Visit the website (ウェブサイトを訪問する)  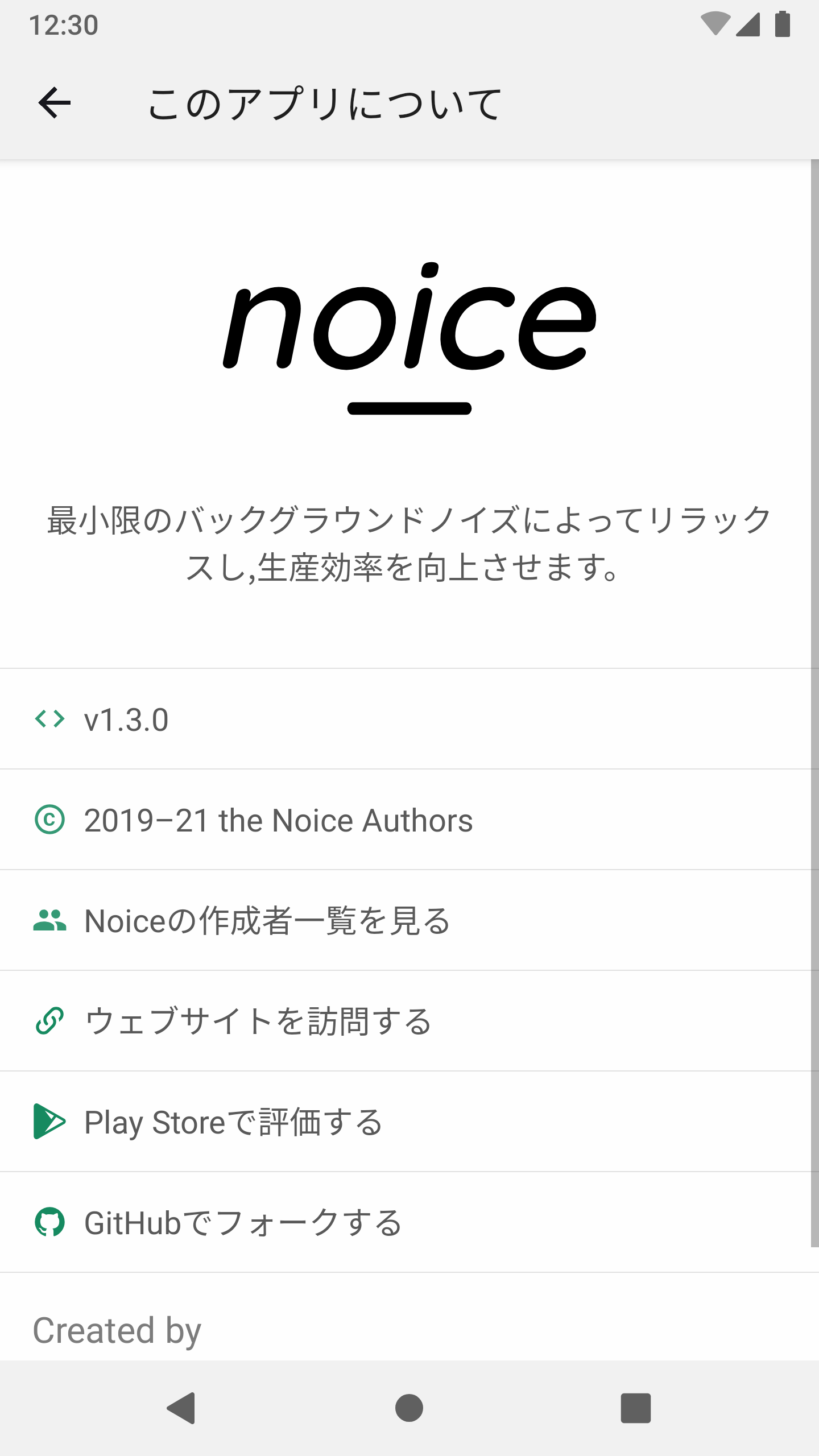[258, 1021]
